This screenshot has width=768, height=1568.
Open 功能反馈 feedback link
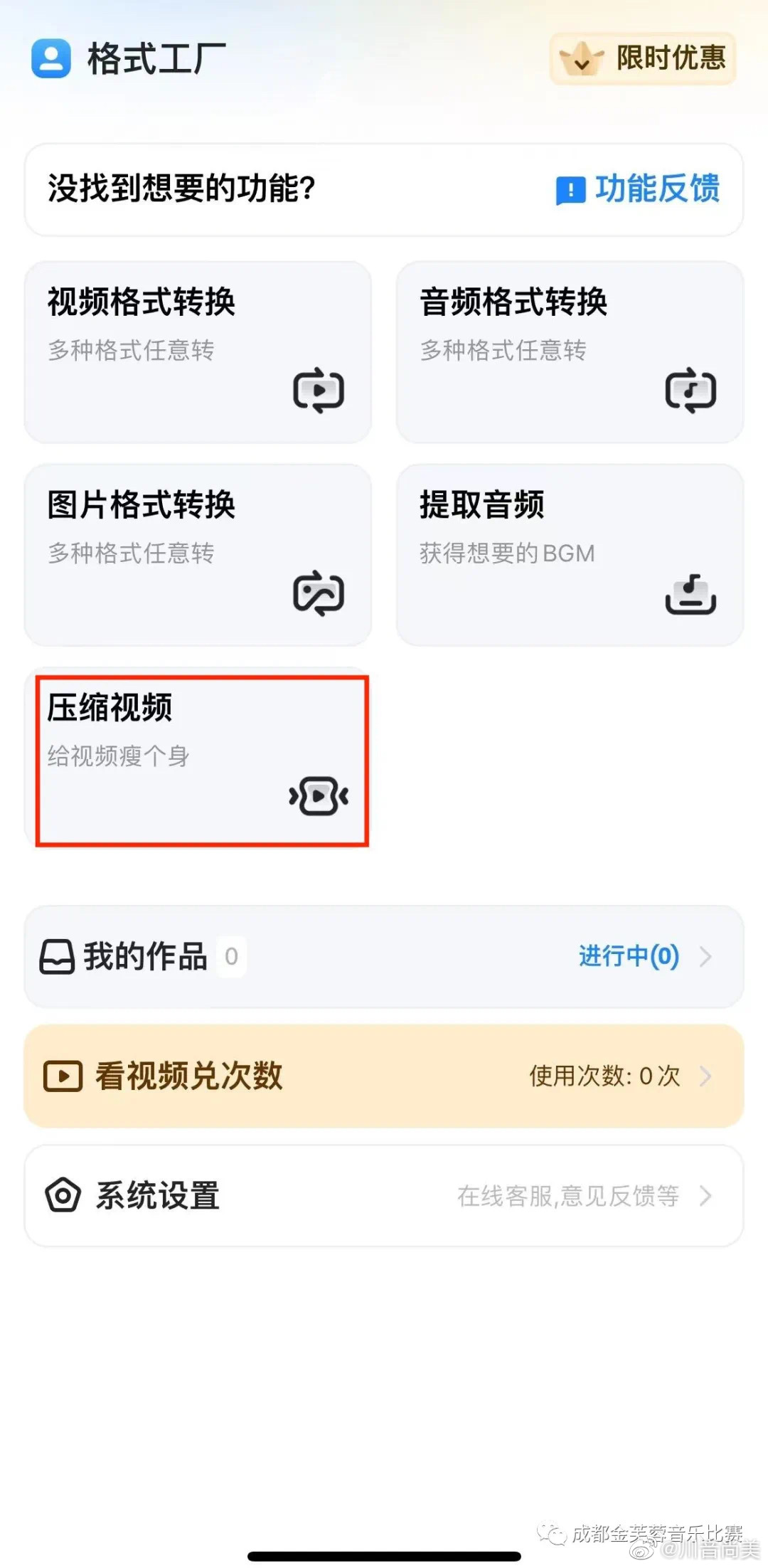tap(638, 189)
